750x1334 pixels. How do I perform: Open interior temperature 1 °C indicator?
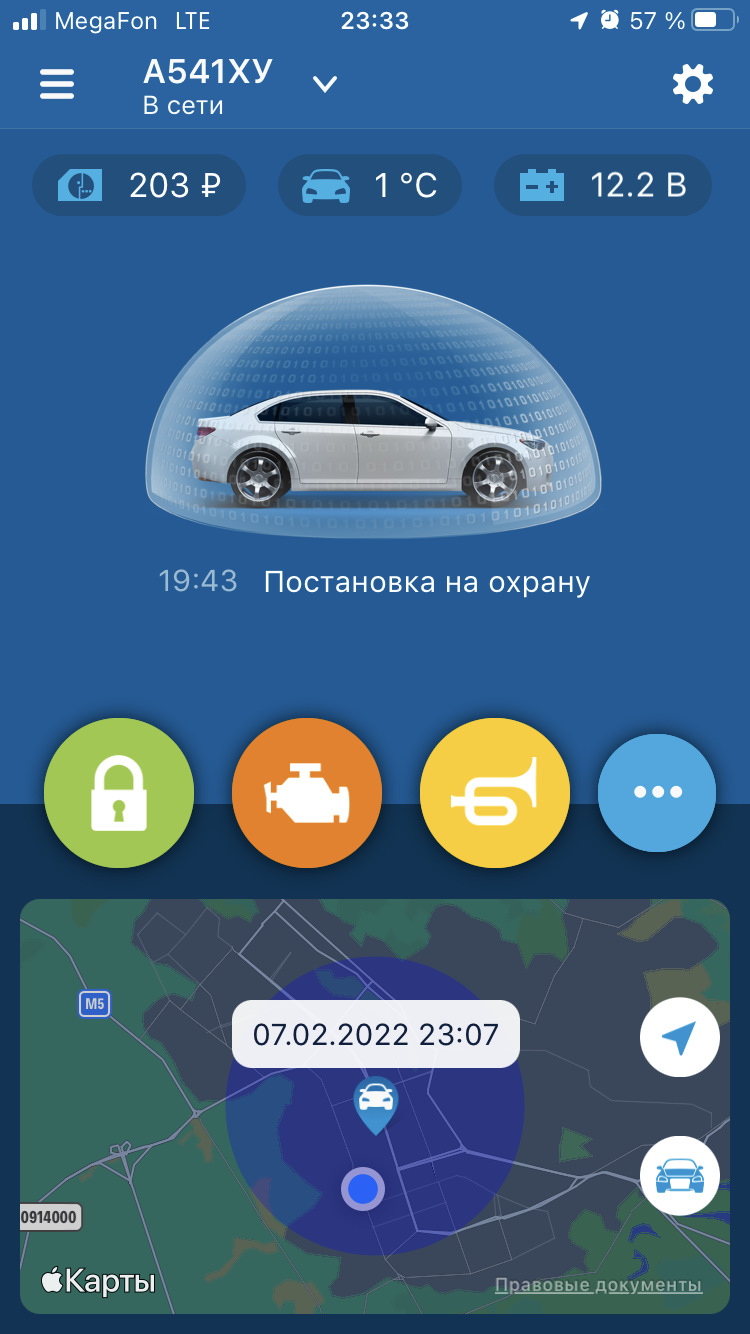369,184
